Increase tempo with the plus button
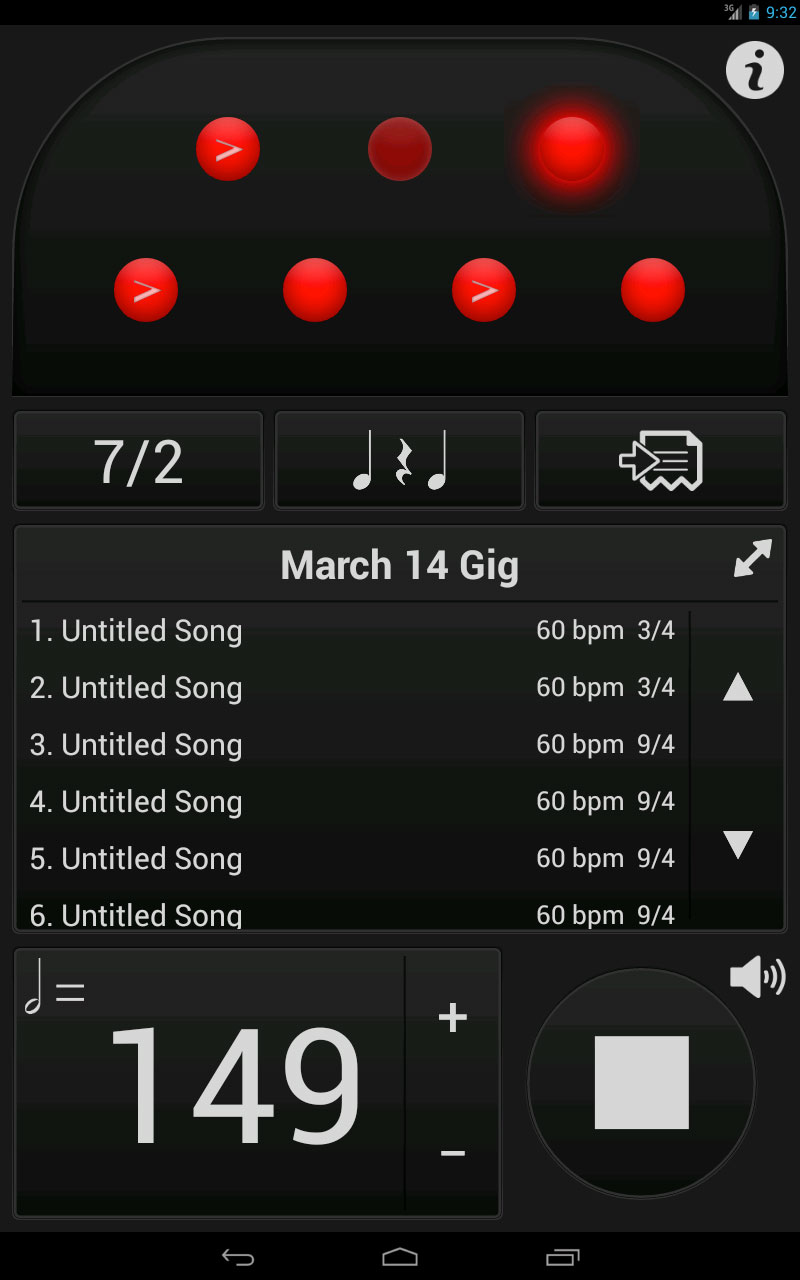The width and height of the screenshot is (800, 1280). [x=453, y=1018]
